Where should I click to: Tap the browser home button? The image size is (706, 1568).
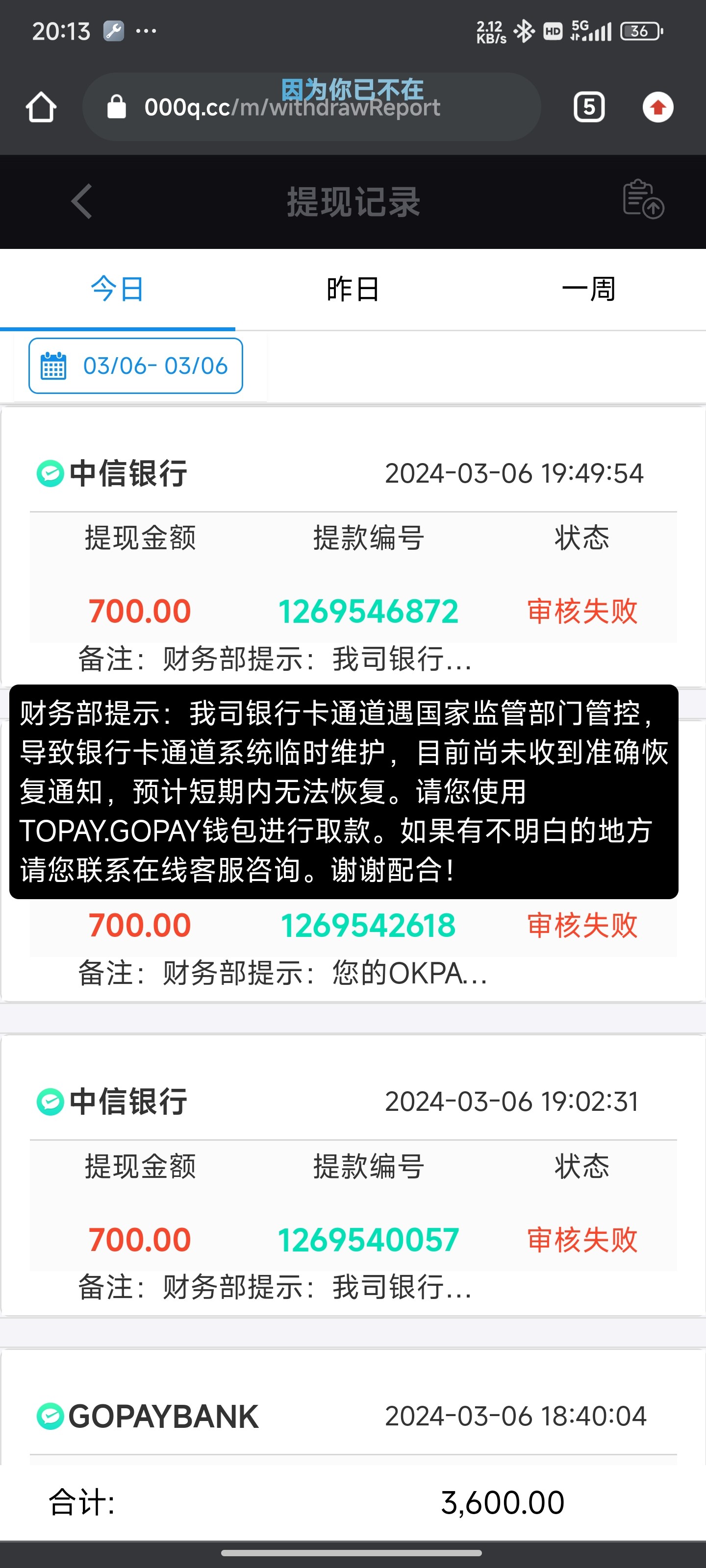(x=41, y=108)
